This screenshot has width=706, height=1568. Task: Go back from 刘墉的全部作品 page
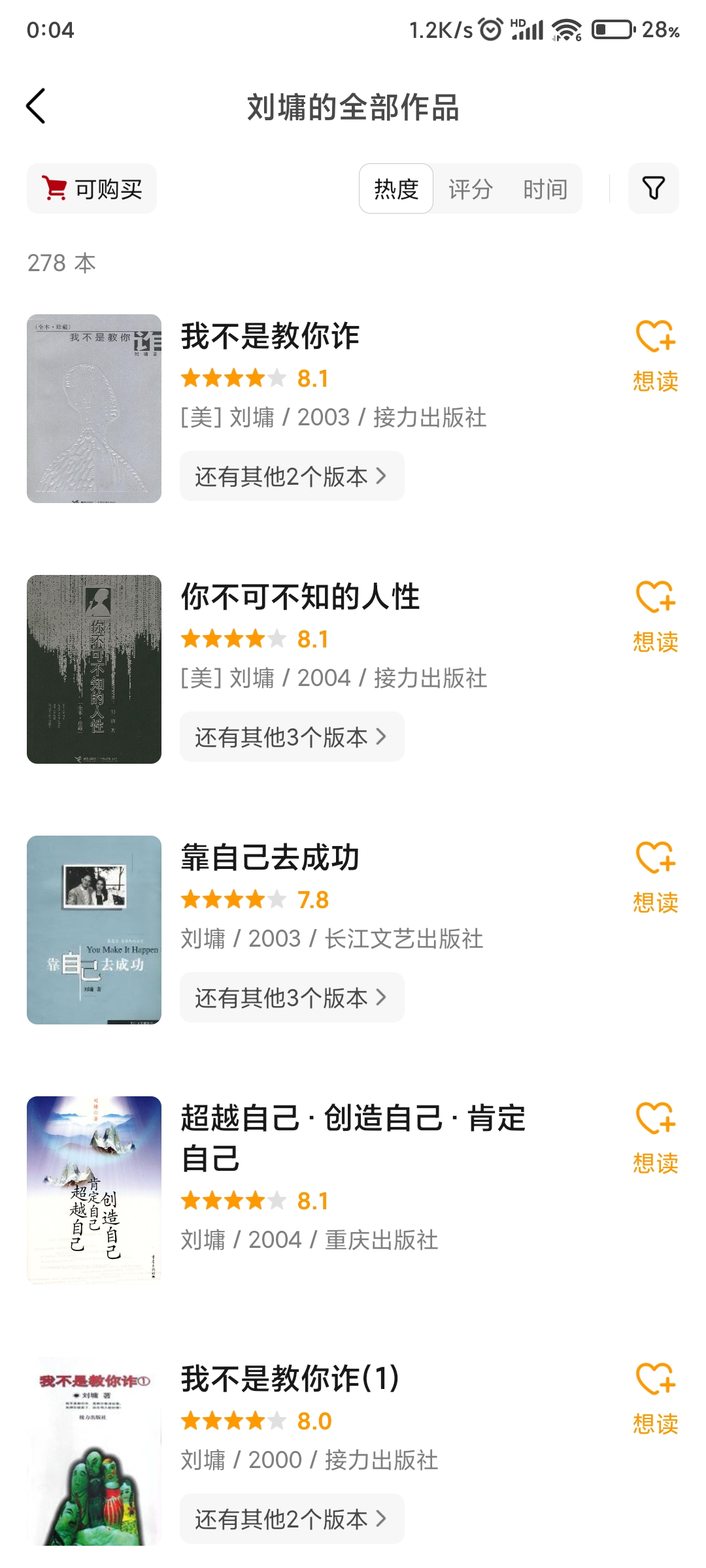click(37, 106)
